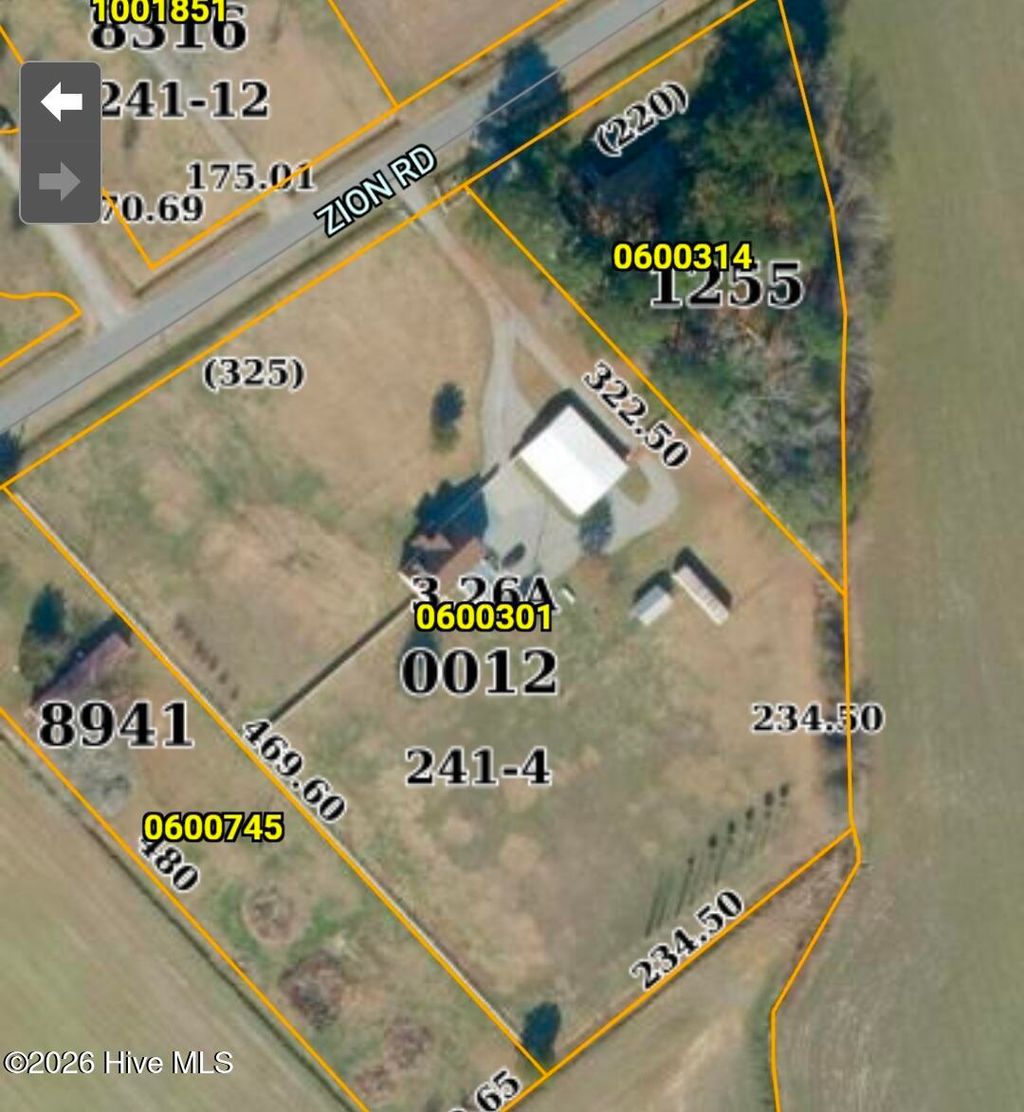The image size is (1024, 1112).
Task: Select the highlighted parcel ID 0600745
Action: pyautogui.click(x=215, y=827)
